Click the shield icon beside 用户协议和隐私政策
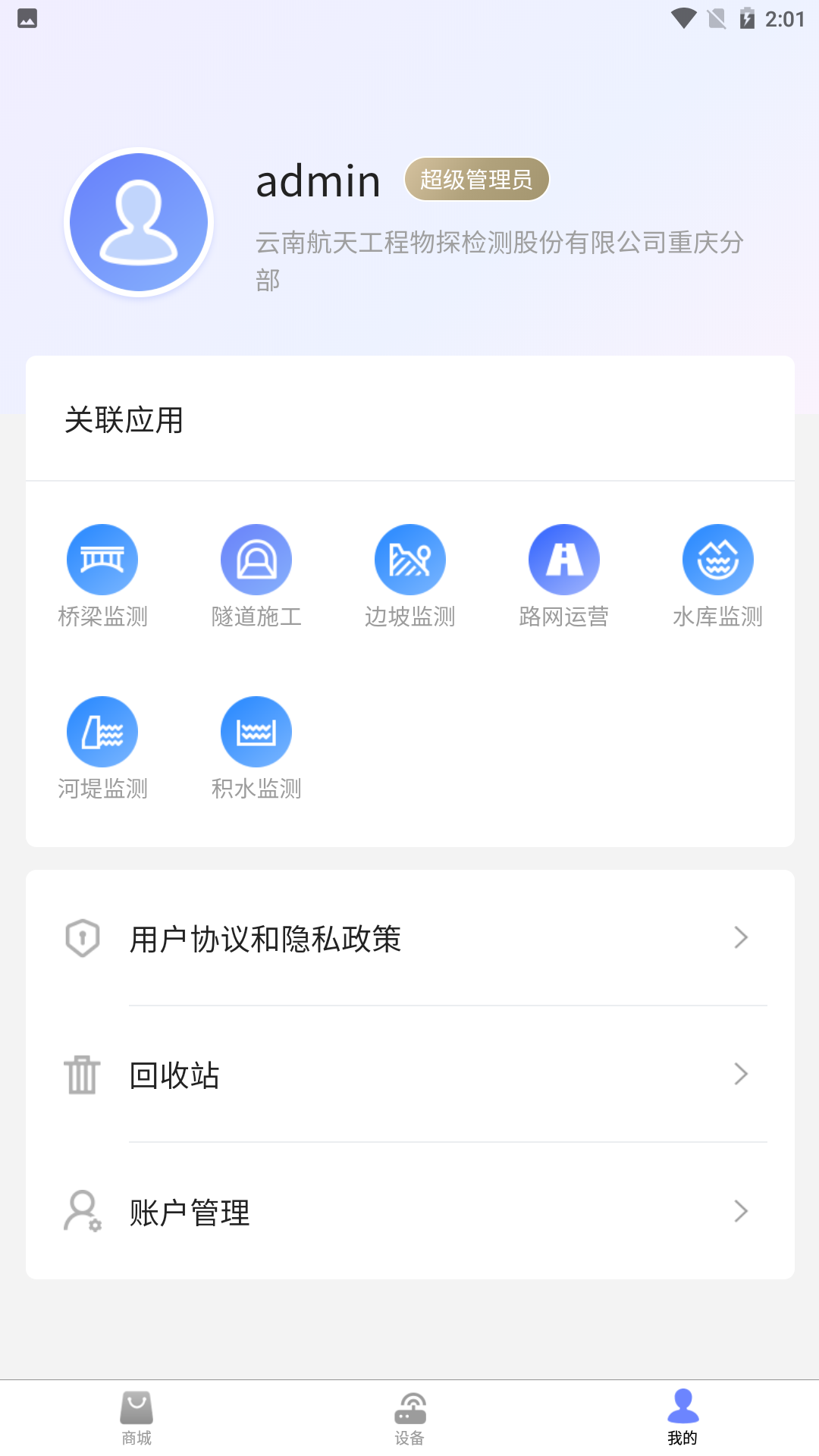The width and height of the screenshot is (819, 1456). click(83, 939)
